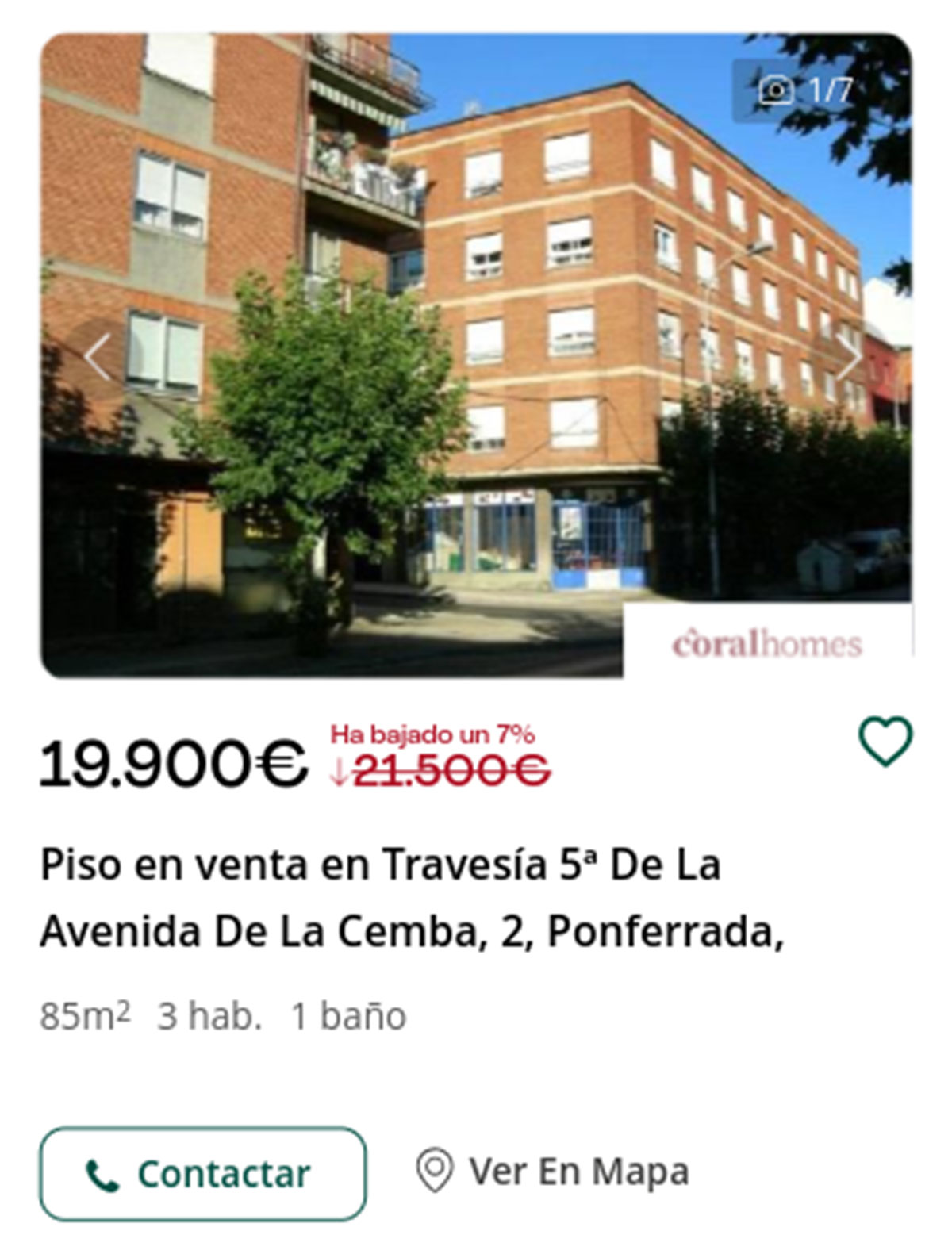Click the Coral Homes agency logo
Viewport: 952px width, 1254px height.
[x=768, y=645]
